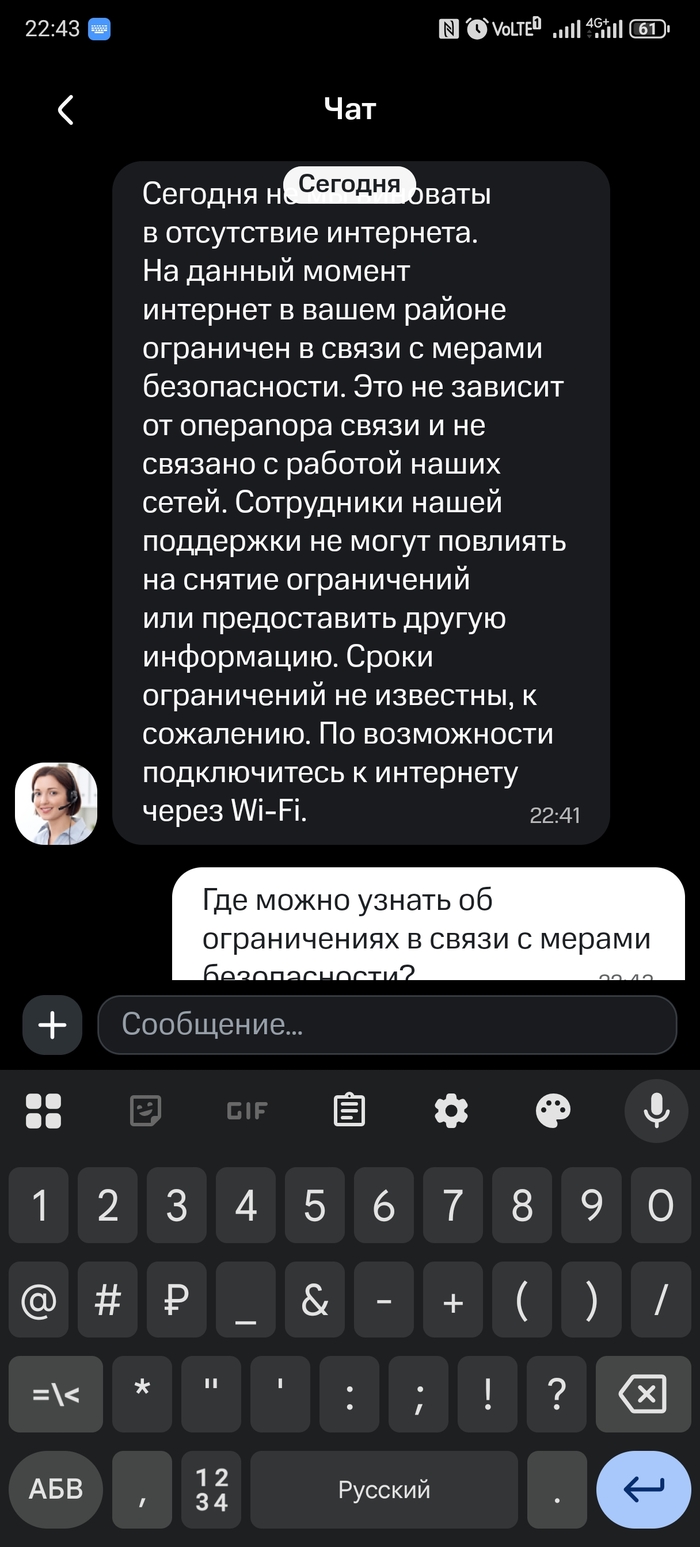Tap the enter key on keyboard
The image size is (700, 1547).
(x=643, y=1489)
